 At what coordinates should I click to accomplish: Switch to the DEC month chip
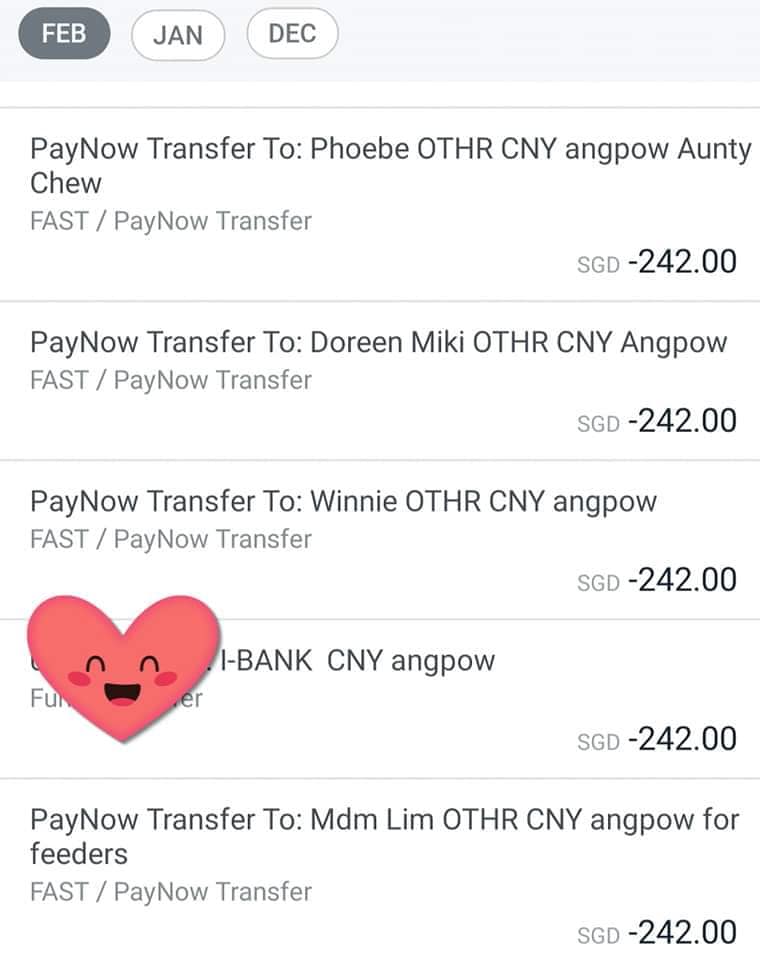pyautogui.click(x=292, y=33)
